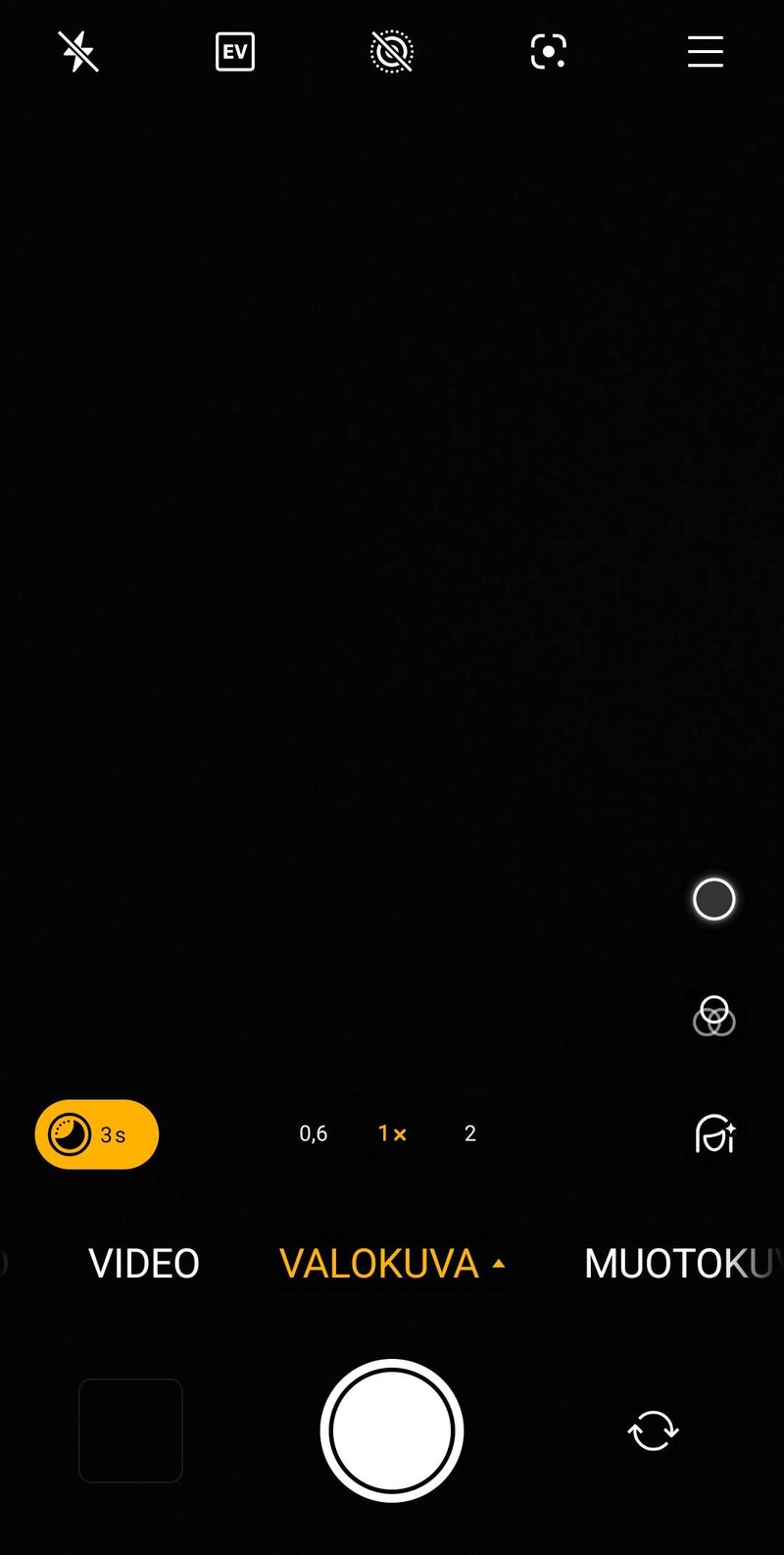Open the beauty retouch icon
The image size is (784, 1555).
(x=714, y=1134)
